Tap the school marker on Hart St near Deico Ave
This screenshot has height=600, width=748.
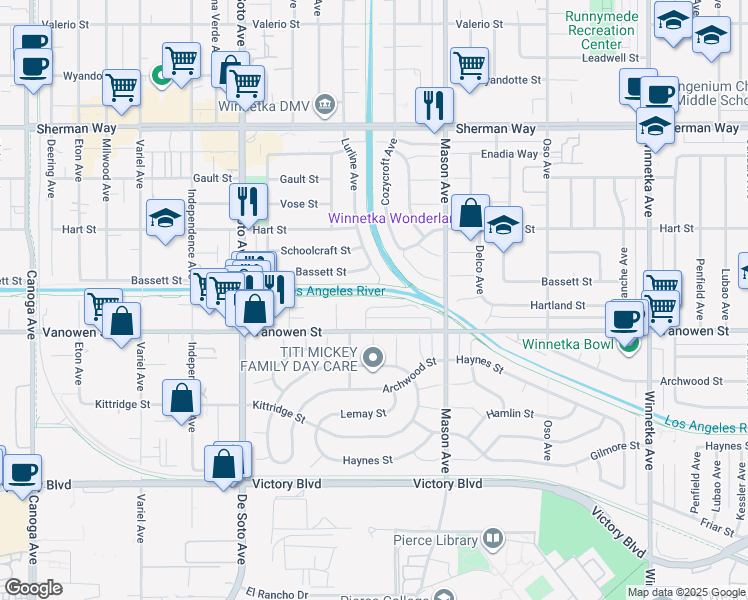click(505, 224)
